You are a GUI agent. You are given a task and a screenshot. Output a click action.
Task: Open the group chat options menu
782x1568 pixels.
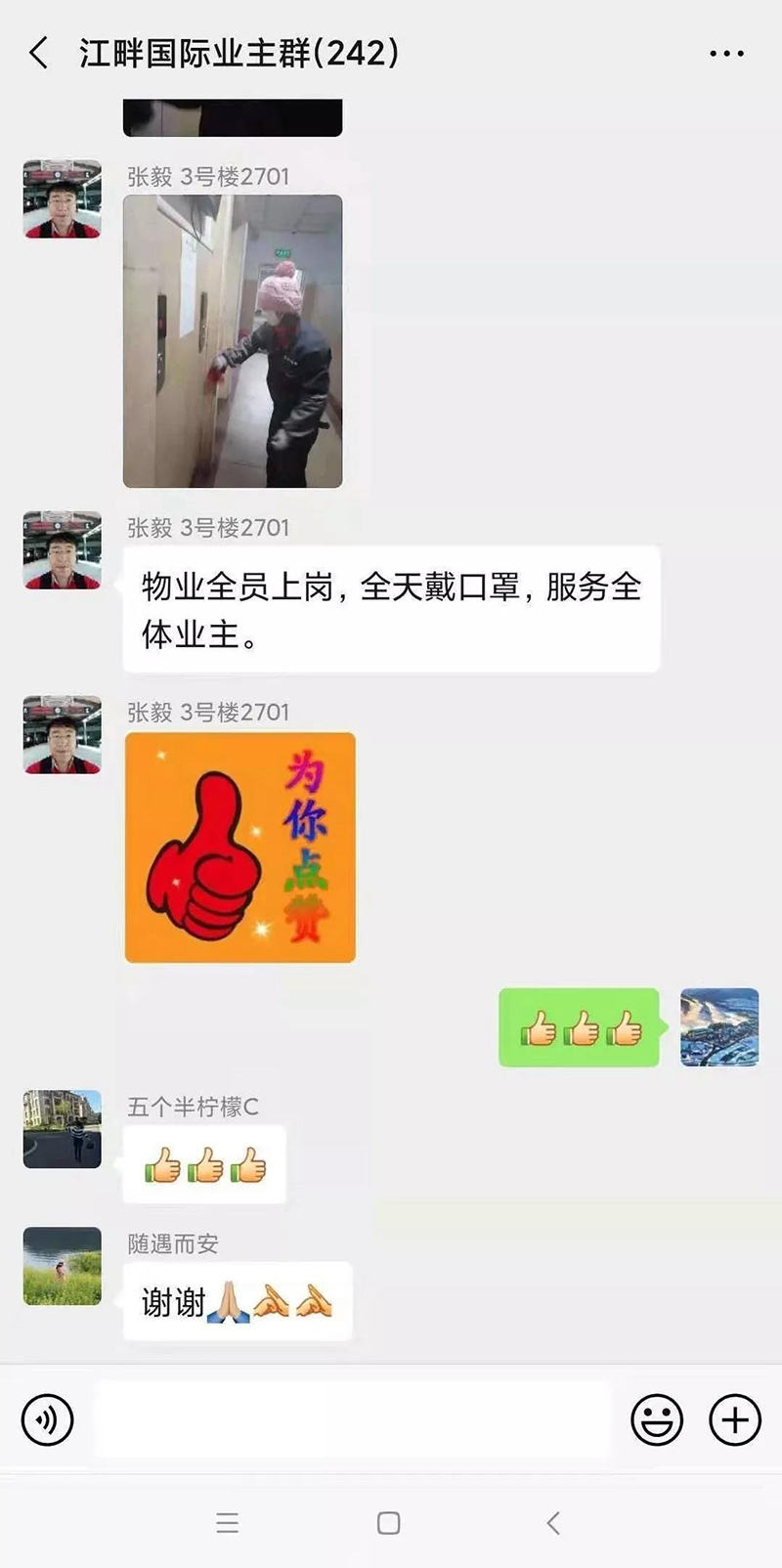point(726,54)
